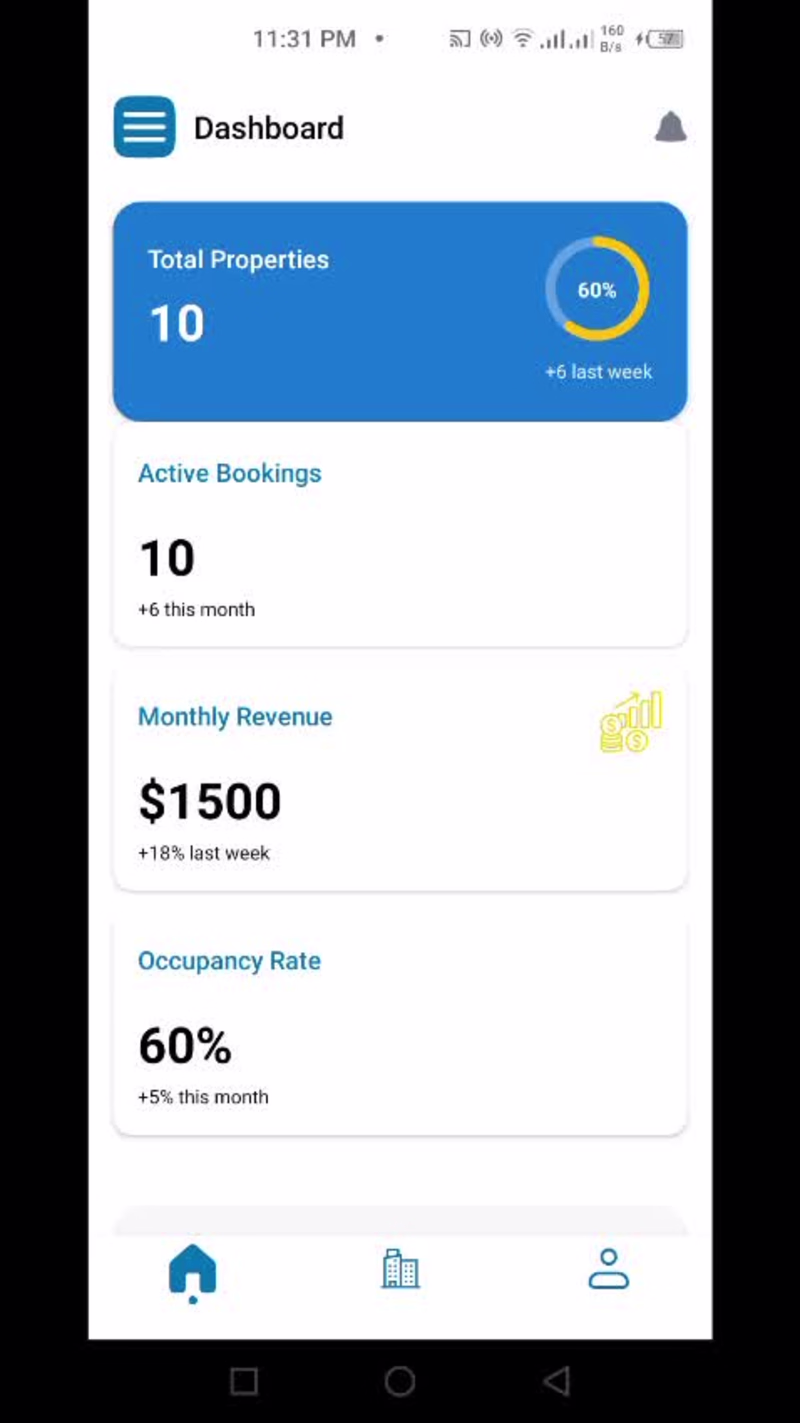Open the Profile icon in bottom bar
Image resolution: width=800 pixels, height=1423 pixels.
click(608, 1268)
